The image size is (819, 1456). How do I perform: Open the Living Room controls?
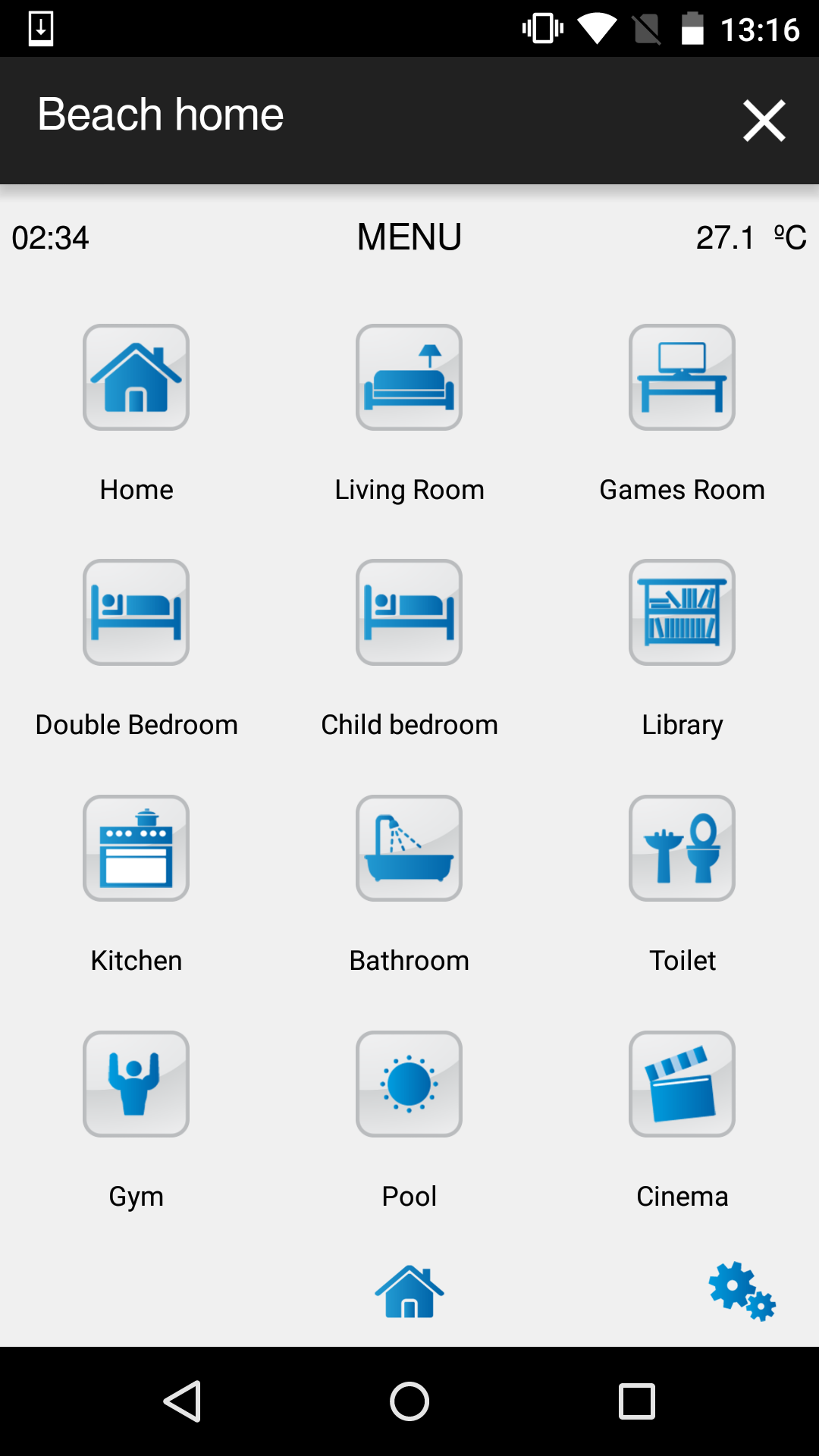pos(409,378)
